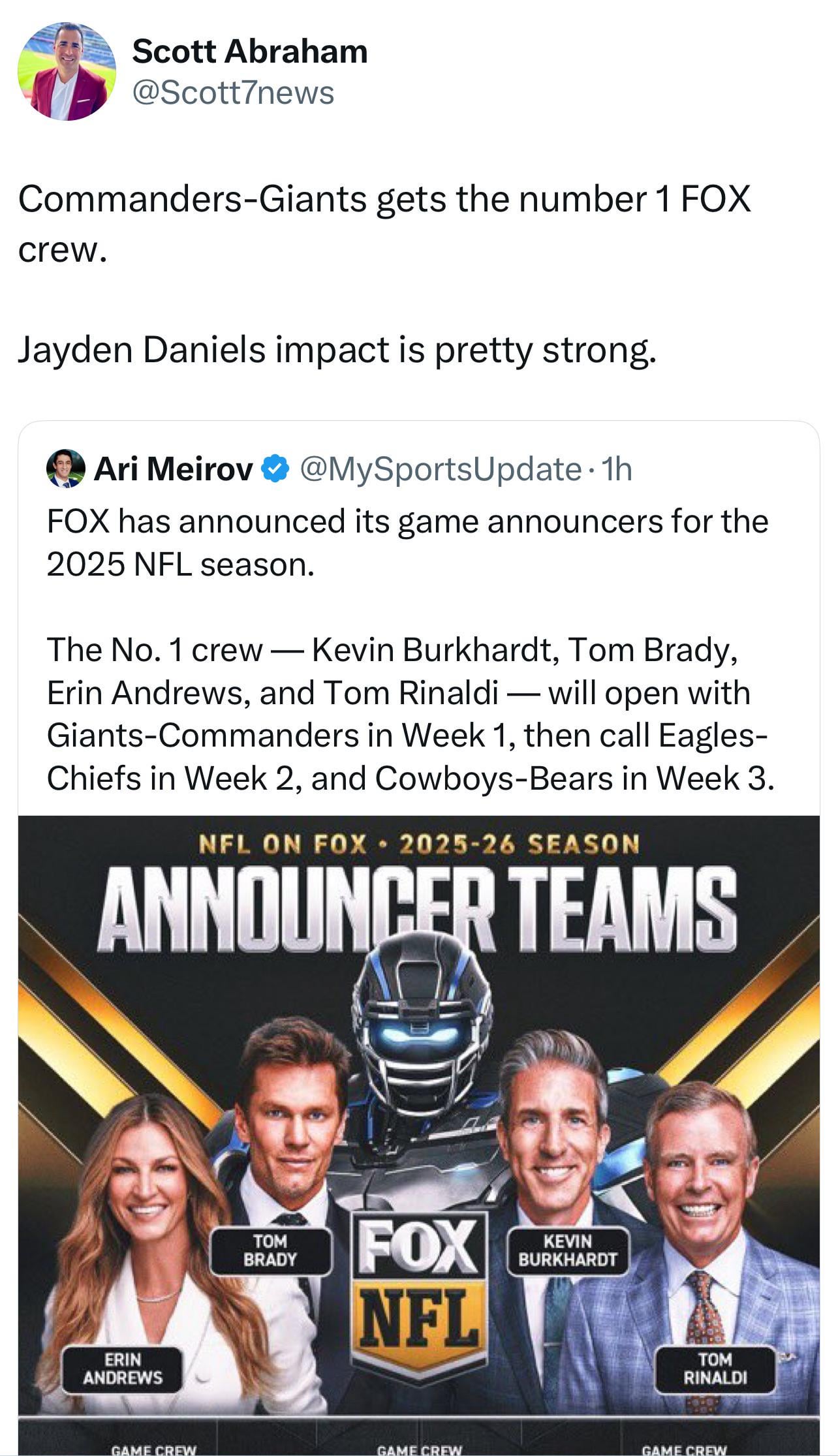View the Announcer Teams image
Image resolution: width=838 pixels, height=1456 pixels.
(418, 1136)
